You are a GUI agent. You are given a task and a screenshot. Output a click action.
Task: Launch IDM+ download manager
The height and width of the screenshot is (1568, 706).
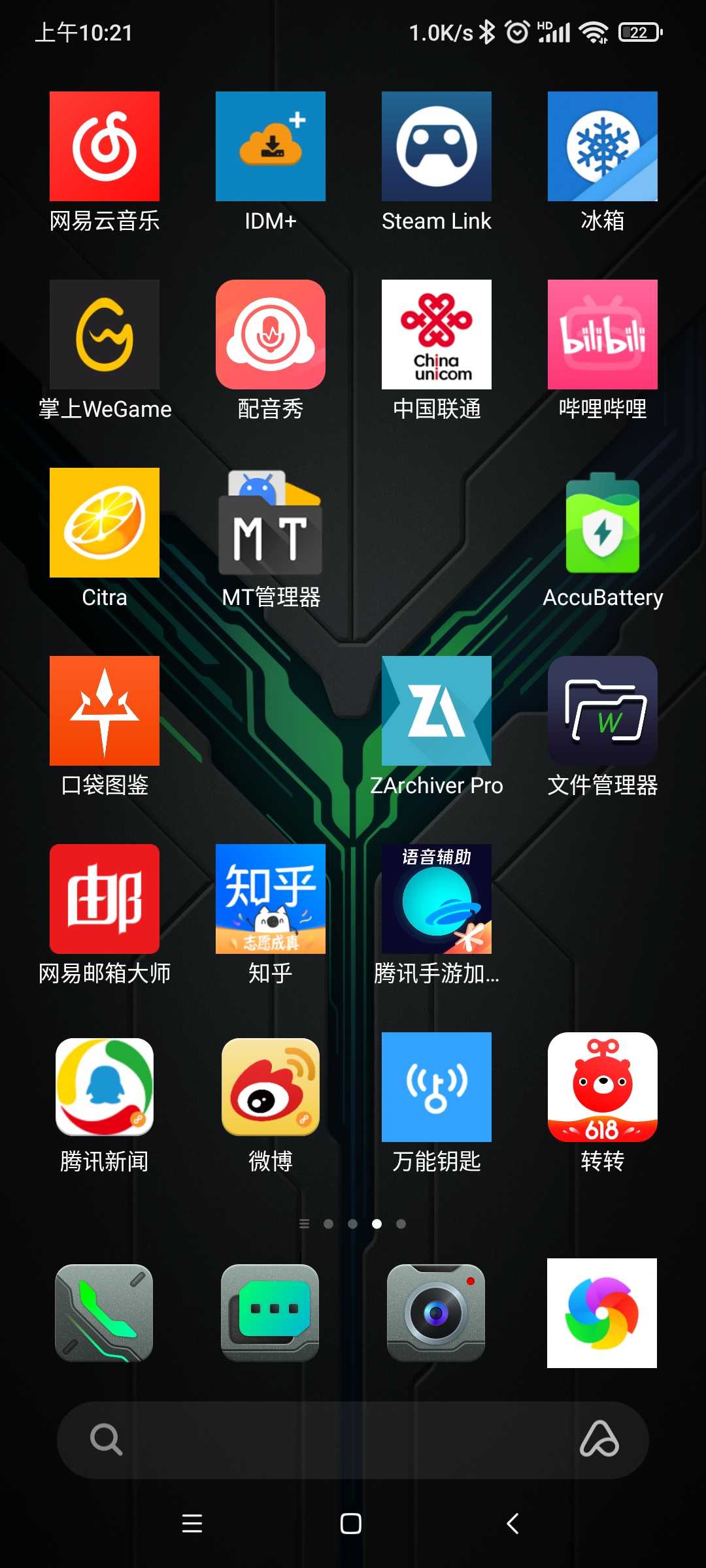pyautogui.click(x=271, y=146)
